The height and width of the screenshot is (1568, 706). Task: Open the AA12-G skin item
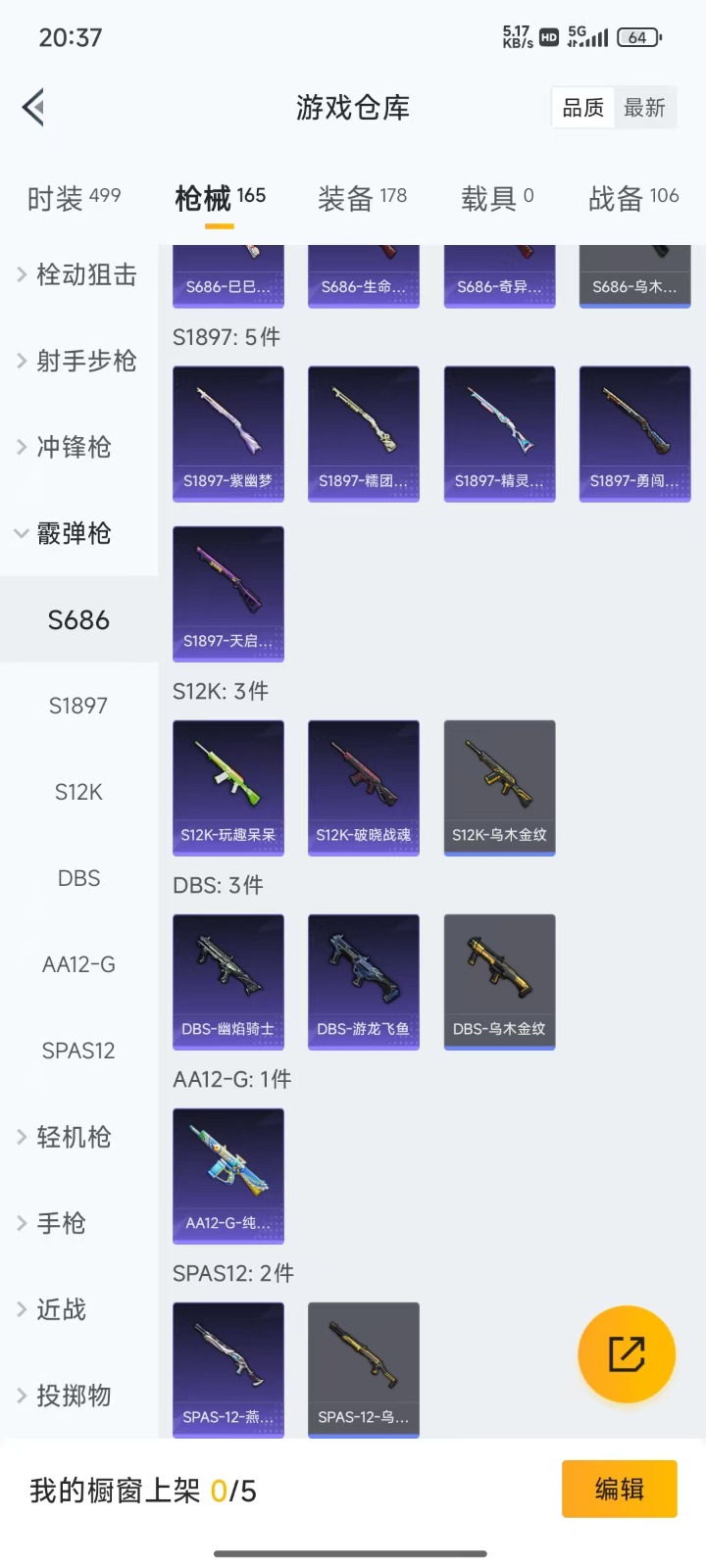pos(228,1175)
